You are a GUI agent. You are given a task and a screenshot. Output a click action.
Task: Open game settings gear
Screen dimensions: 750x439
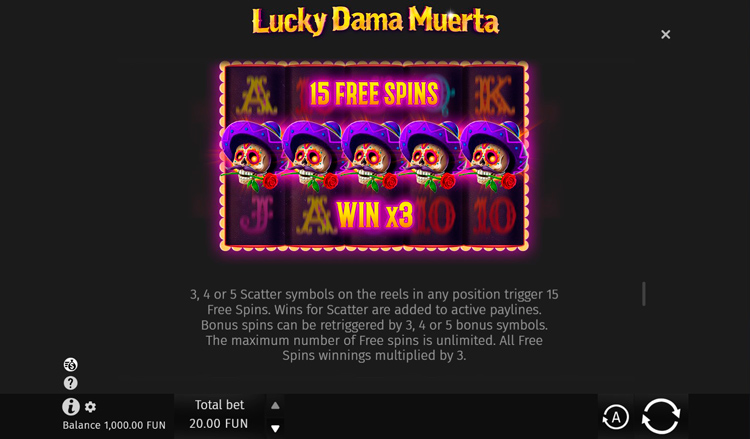point(90,407)
